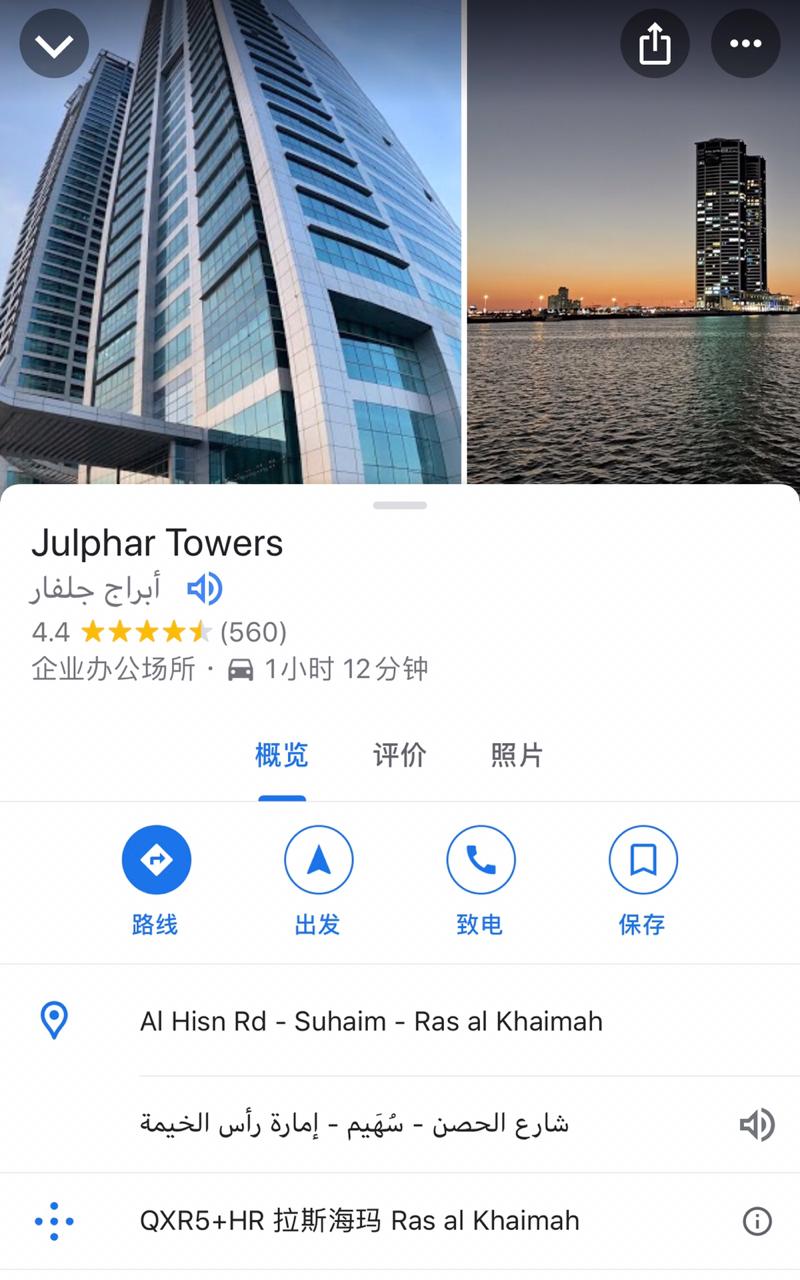Tap the blue plus-code dots symbol
The height and width of the screenshot is (1280, 800).
point(56,1221)
